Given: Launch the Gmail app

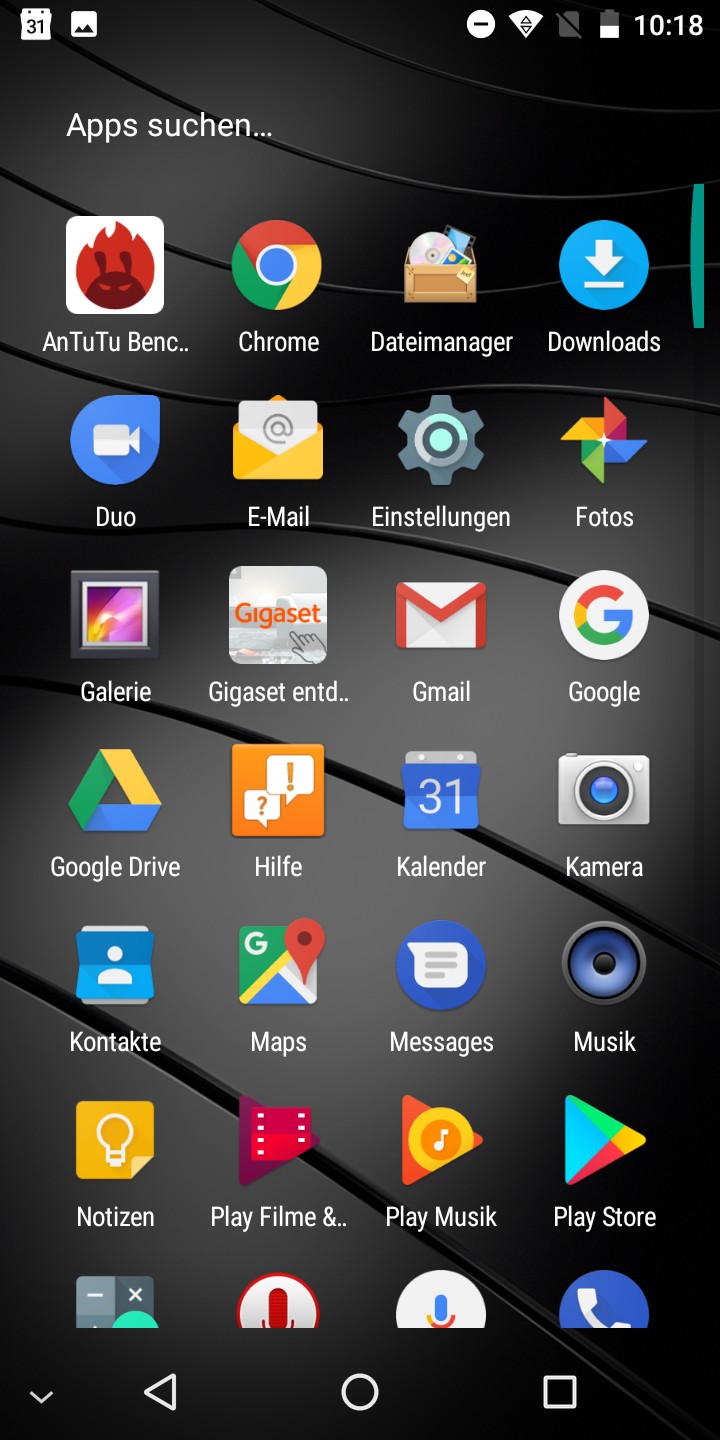Looking at the screenshot, I should pyautogui.click(x=441, y=616).
